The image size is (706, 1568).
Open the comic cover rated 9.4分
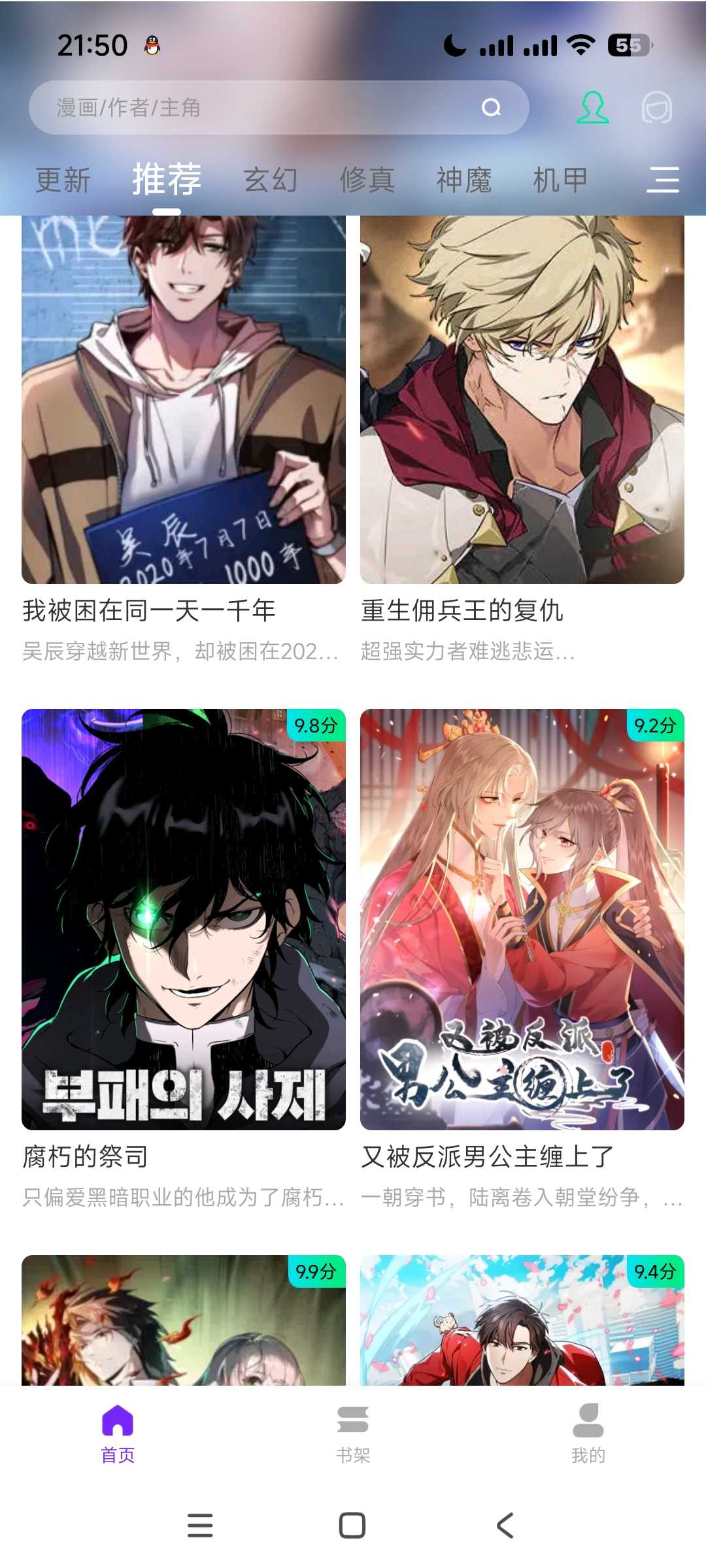click(522, 1320)
